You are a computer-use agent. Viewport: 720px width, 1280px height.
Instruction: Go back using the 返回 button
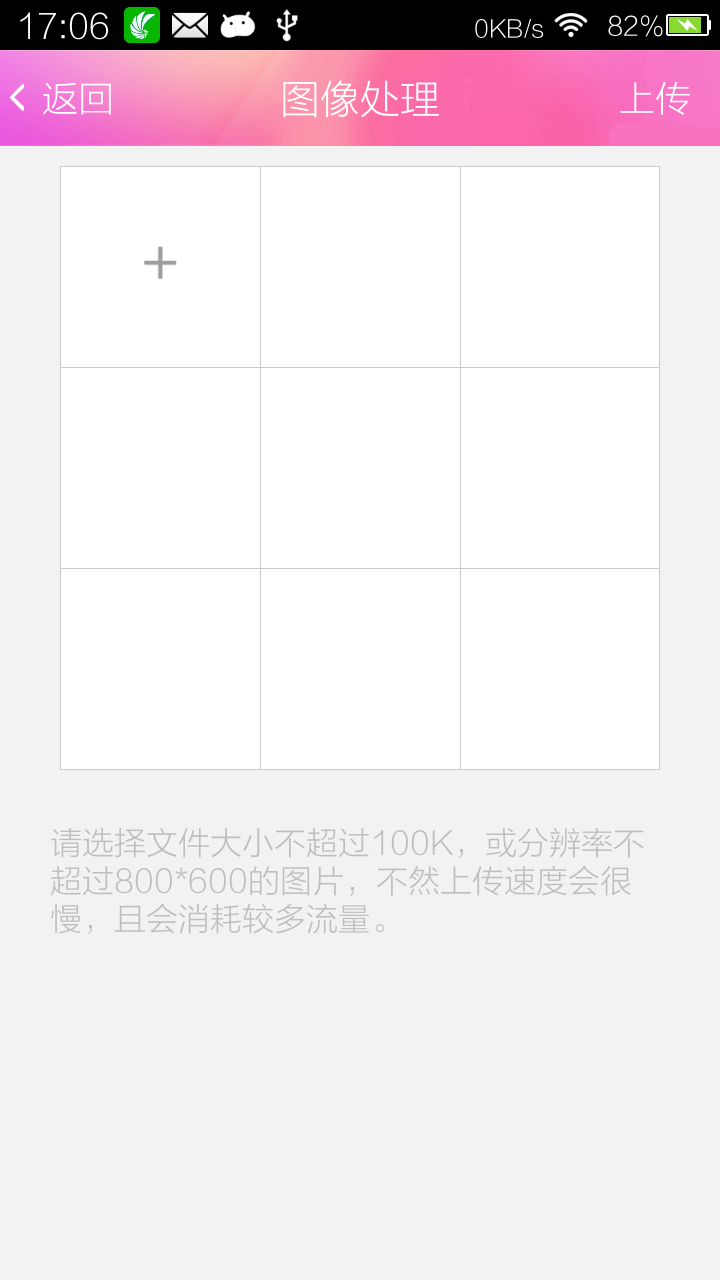(x=61, y=98)
